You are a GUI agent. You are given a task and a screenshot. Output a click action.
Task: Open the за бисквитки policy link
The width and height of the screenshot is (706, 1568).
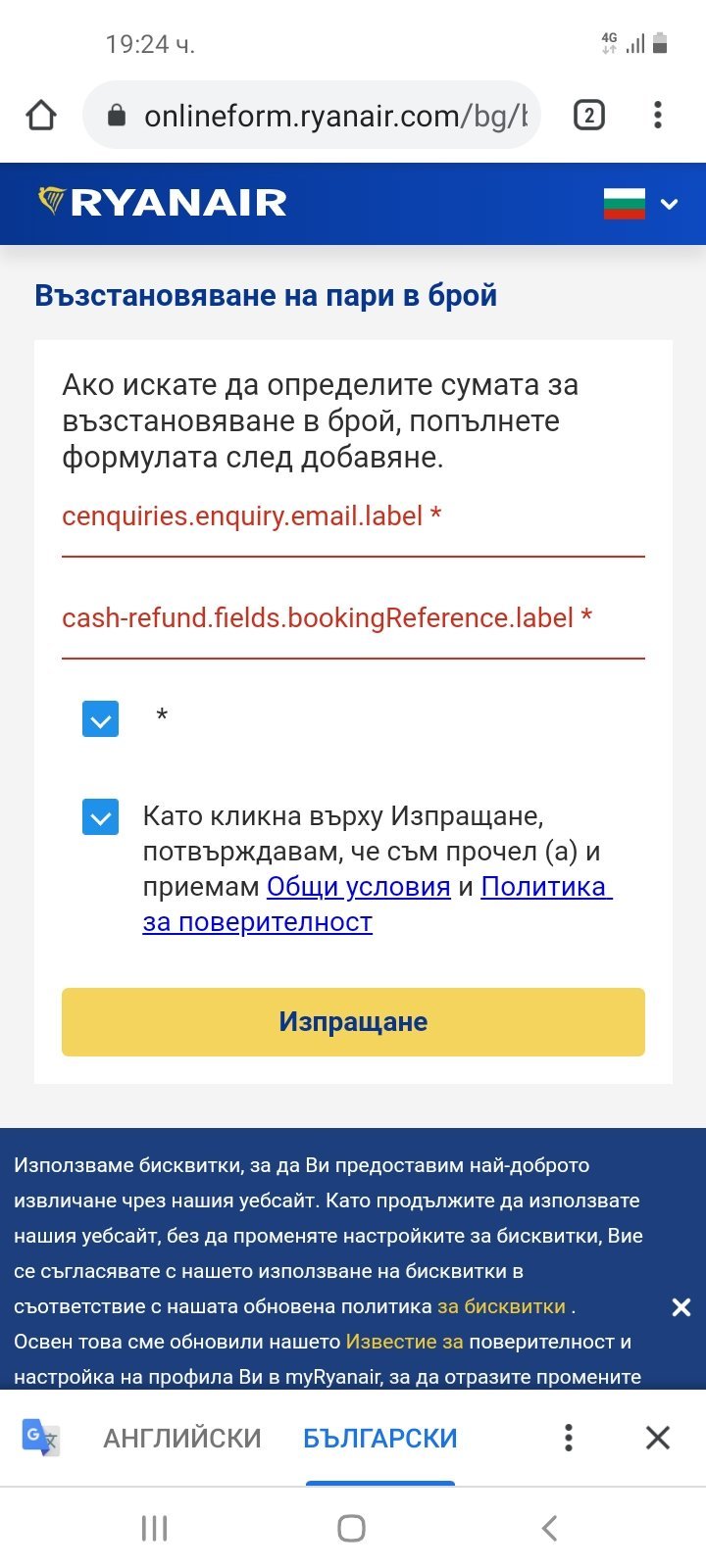(501, 1306)
